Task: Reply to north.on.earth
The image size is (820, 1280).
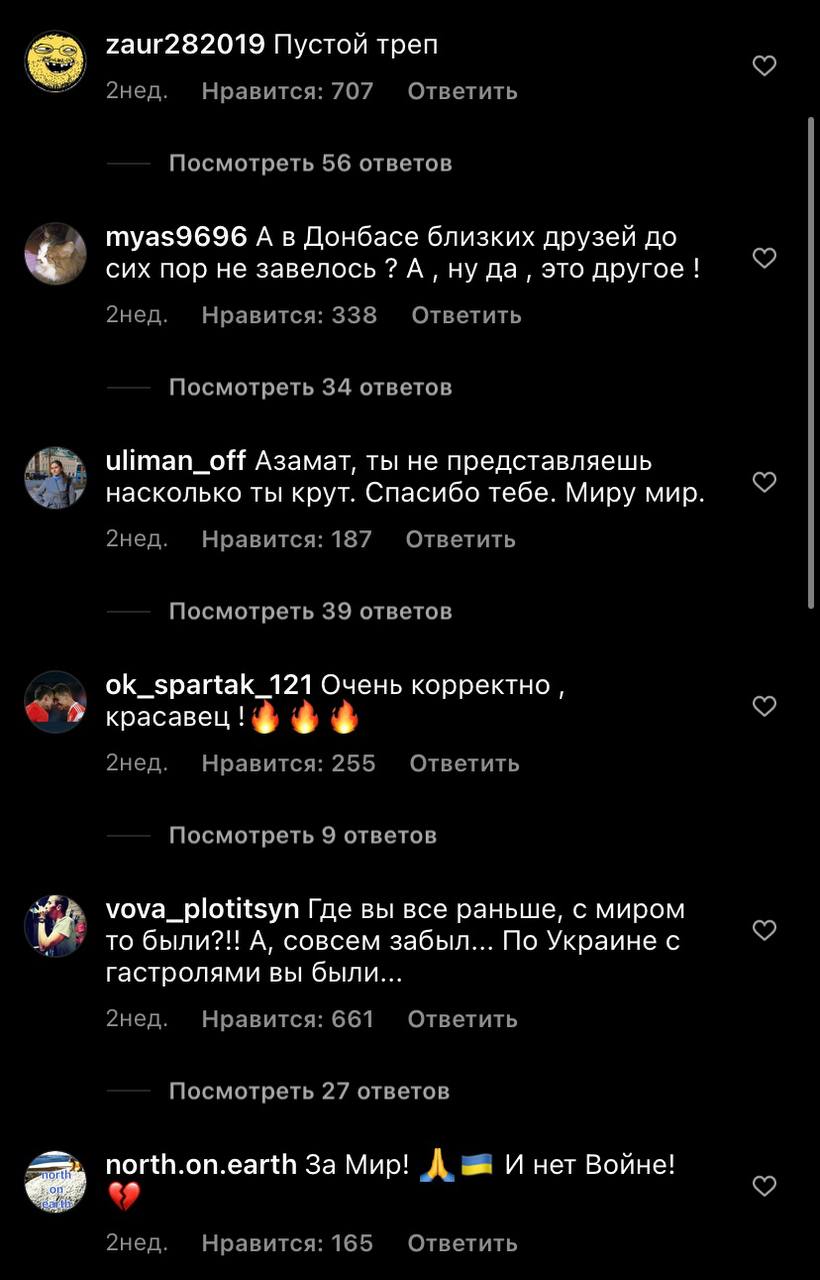Action: (462, 1243)
